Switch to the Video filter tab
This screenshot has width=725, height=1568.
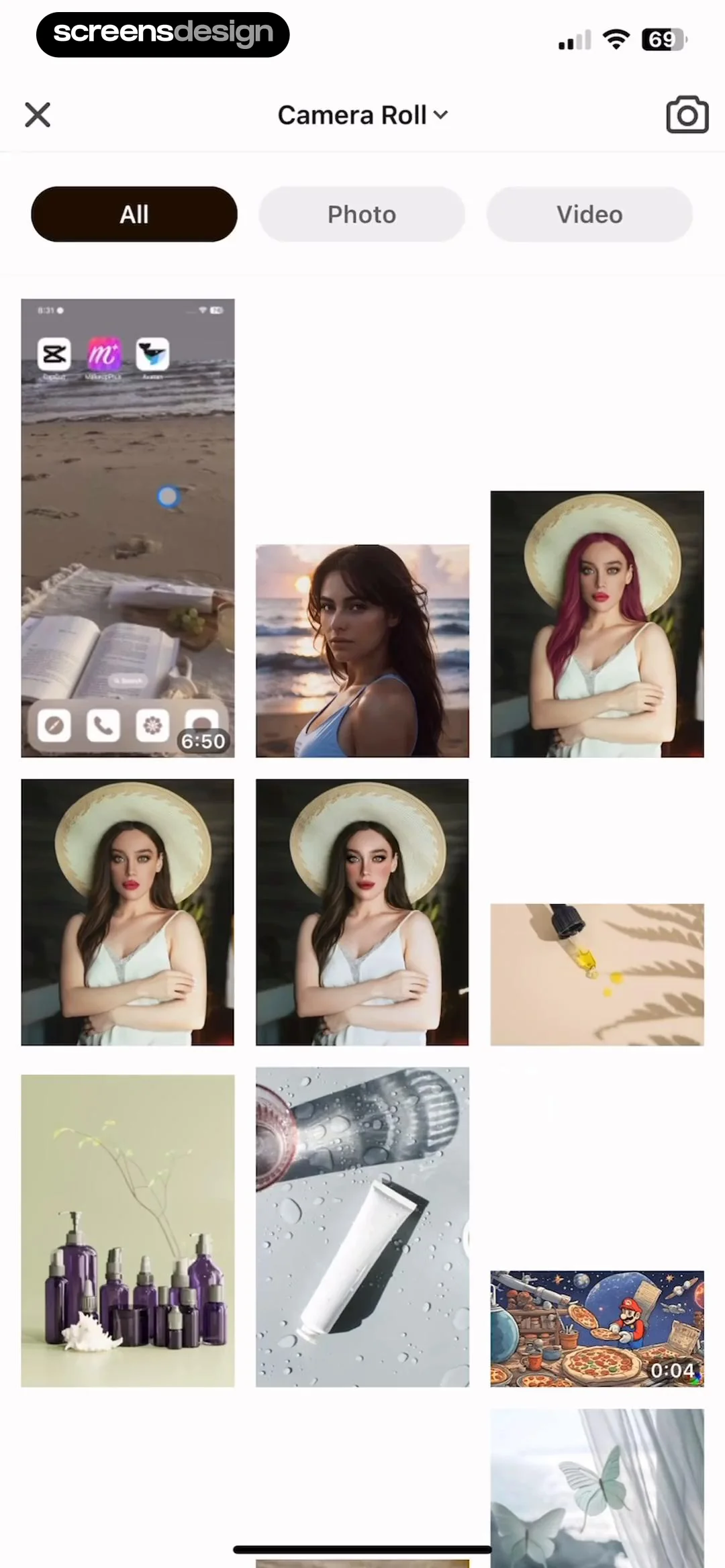point(589,214)
